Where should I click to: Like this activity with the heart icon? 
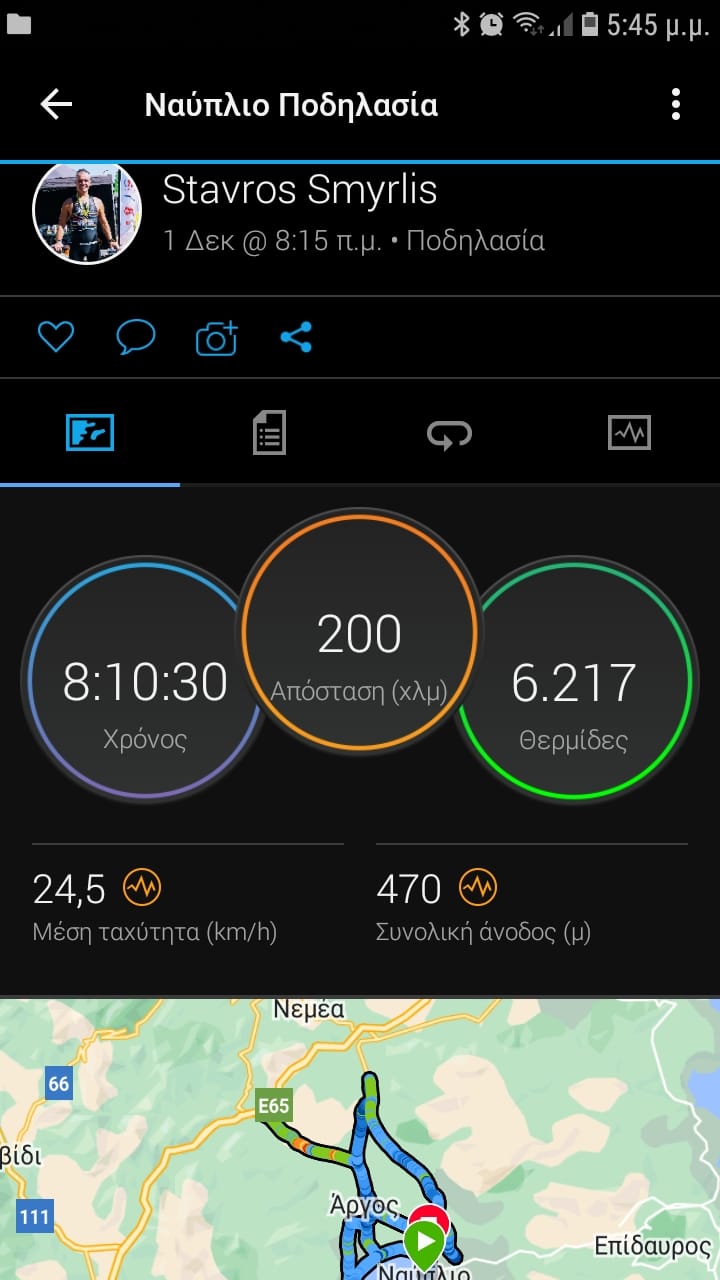tap(56, 337)
